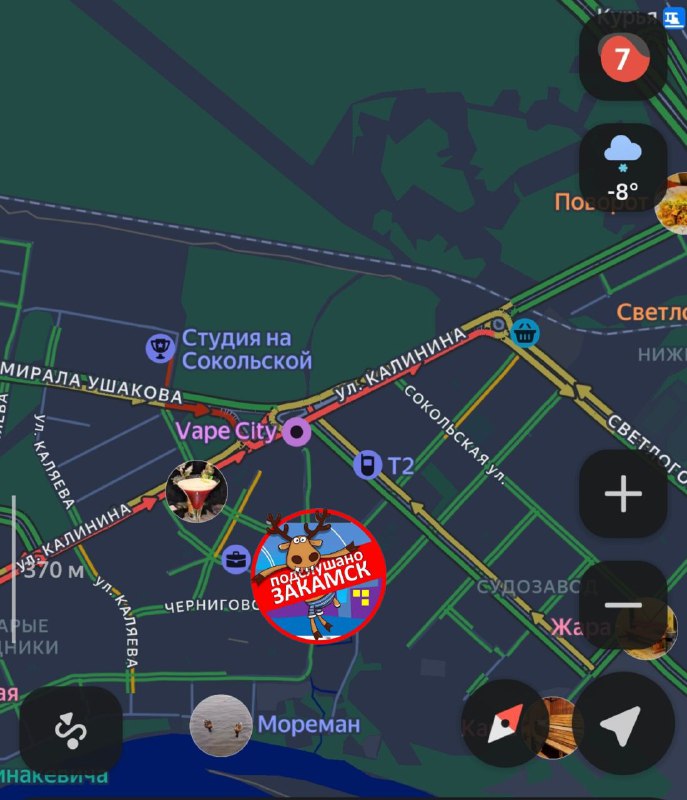Tap the compass to reset orientation
687x800 pixels.
(x=505, y=722)
